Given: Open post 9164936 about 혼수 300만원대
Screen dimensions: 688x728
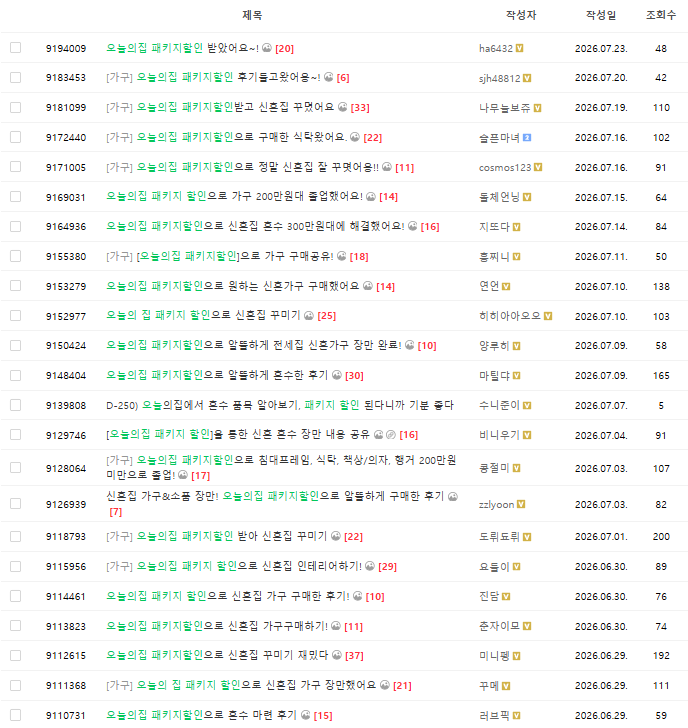Looking at the screenshot, I should click(255, 226).
